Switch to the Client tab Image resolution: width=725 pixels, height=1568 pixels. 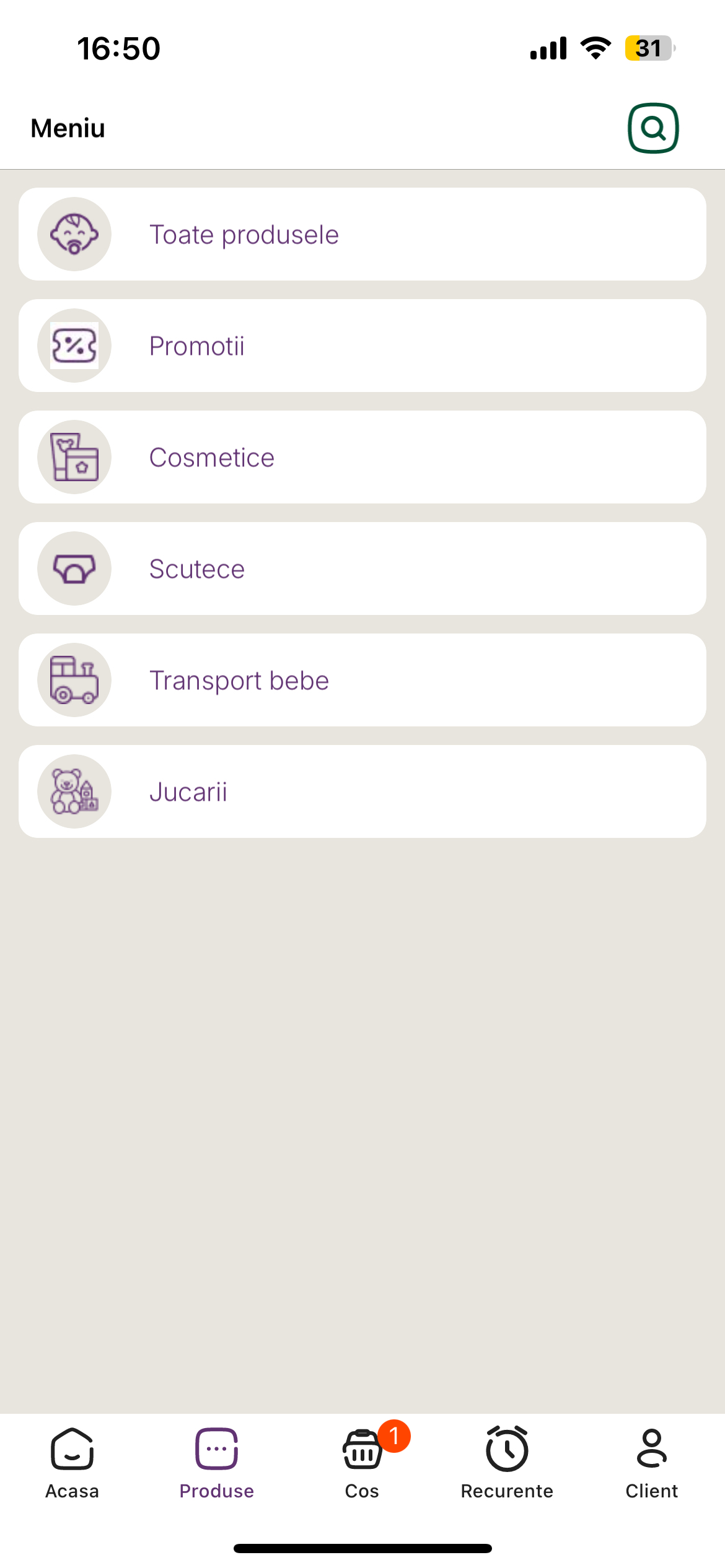[x=652, y=1464]
